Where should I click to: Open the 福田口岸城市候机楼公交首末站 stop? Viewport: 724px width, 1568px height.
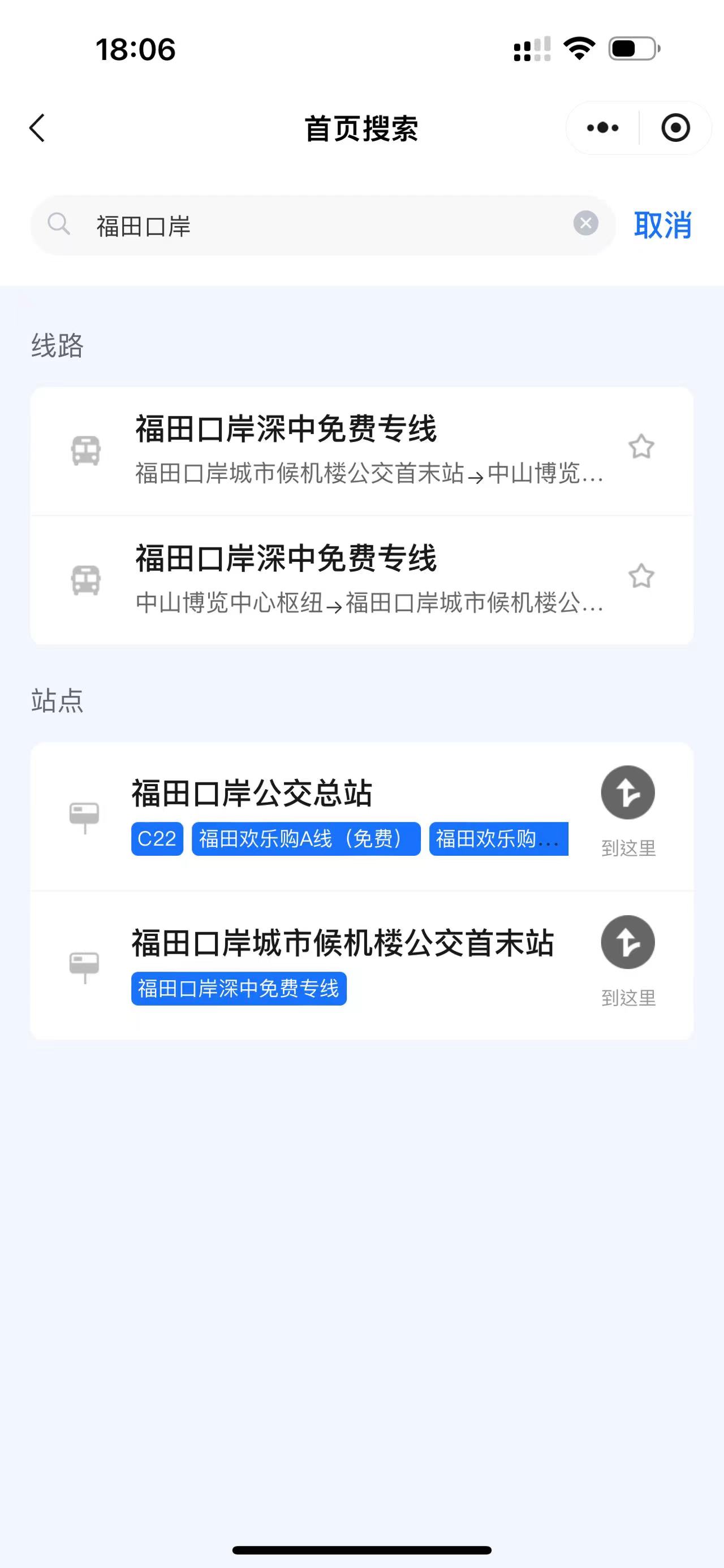(x=342, y=943)
